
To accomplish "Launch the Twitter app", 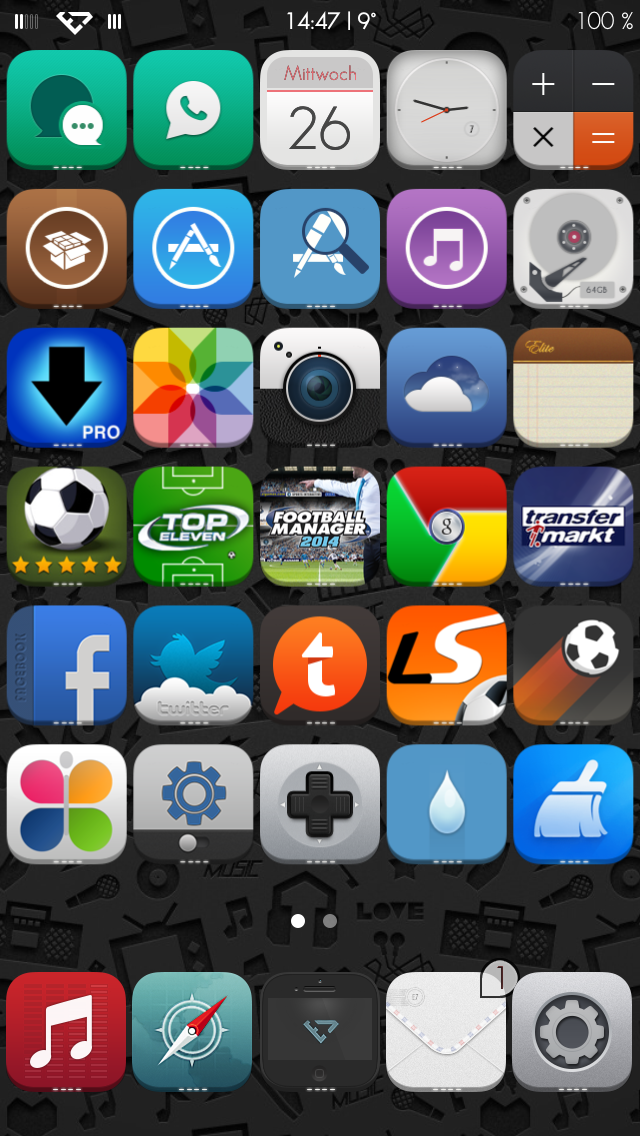I will coord(193,664).
